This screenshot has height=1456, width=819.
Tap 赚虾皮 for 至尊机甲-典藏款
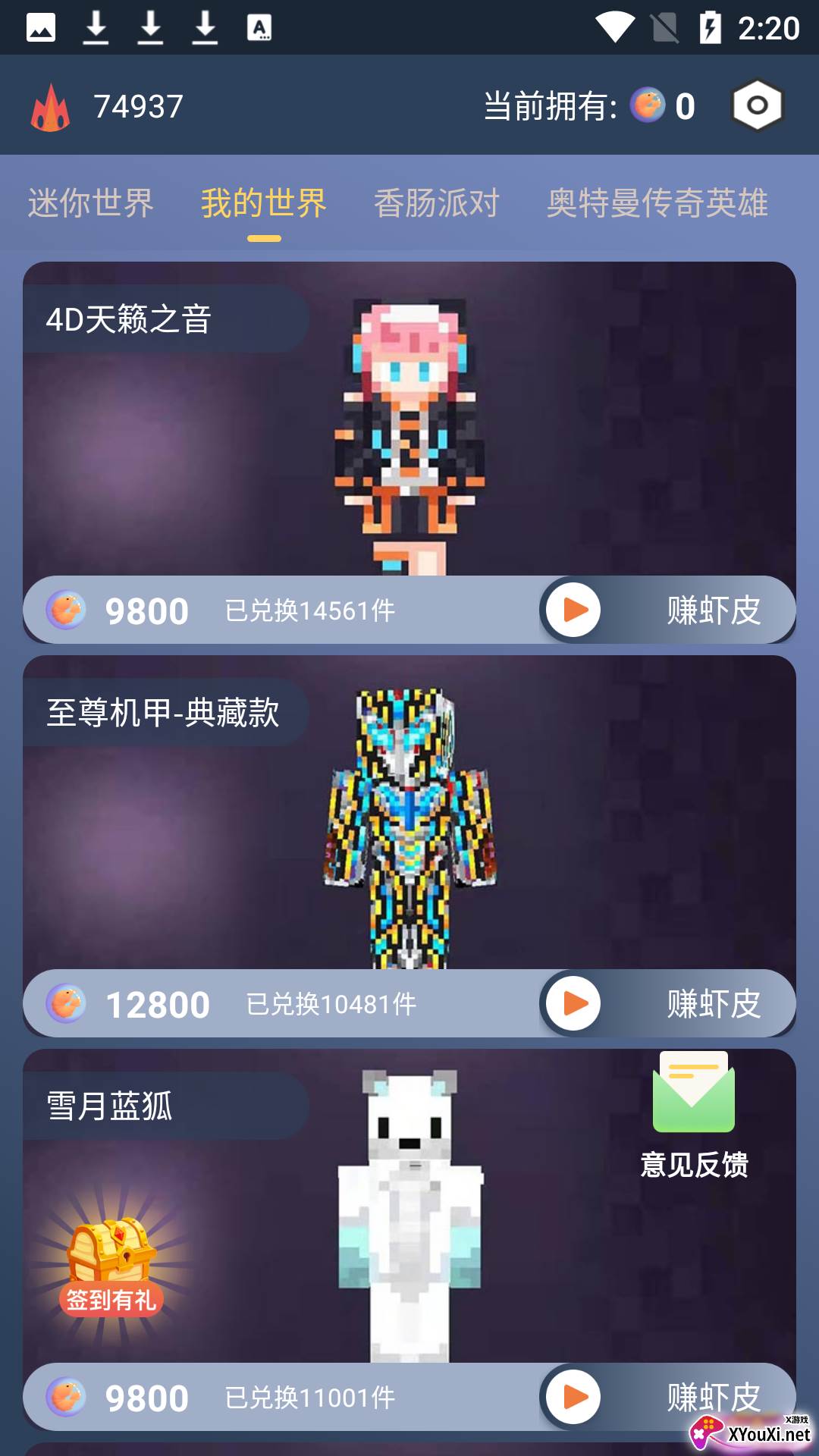tap(667, 1004)
